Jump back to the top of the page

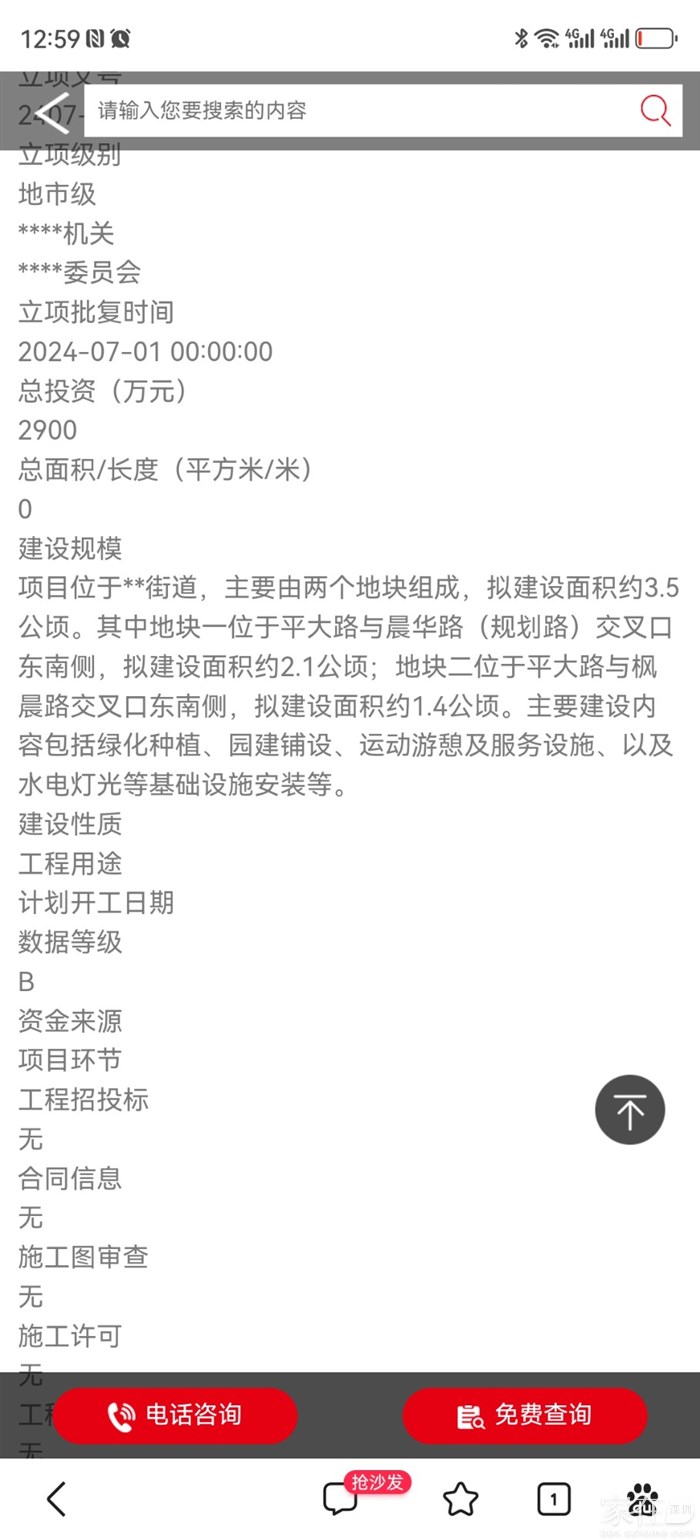click(630, 1110)
